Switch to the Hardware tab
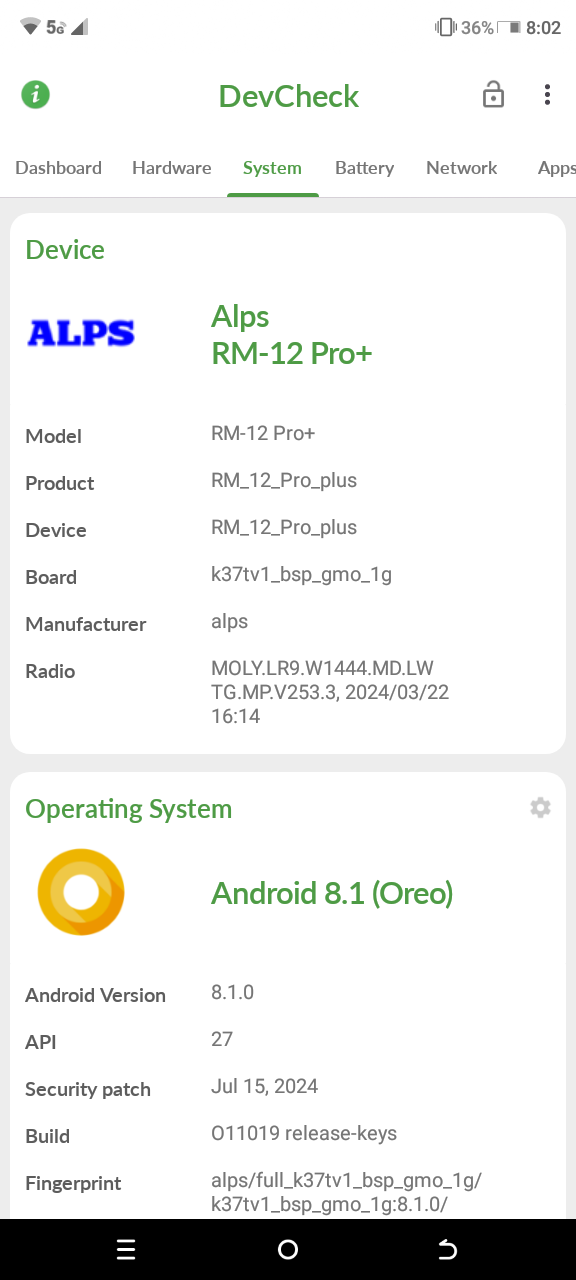The width and height of the screenshot is (576, 1280). [x=172, y=168]
